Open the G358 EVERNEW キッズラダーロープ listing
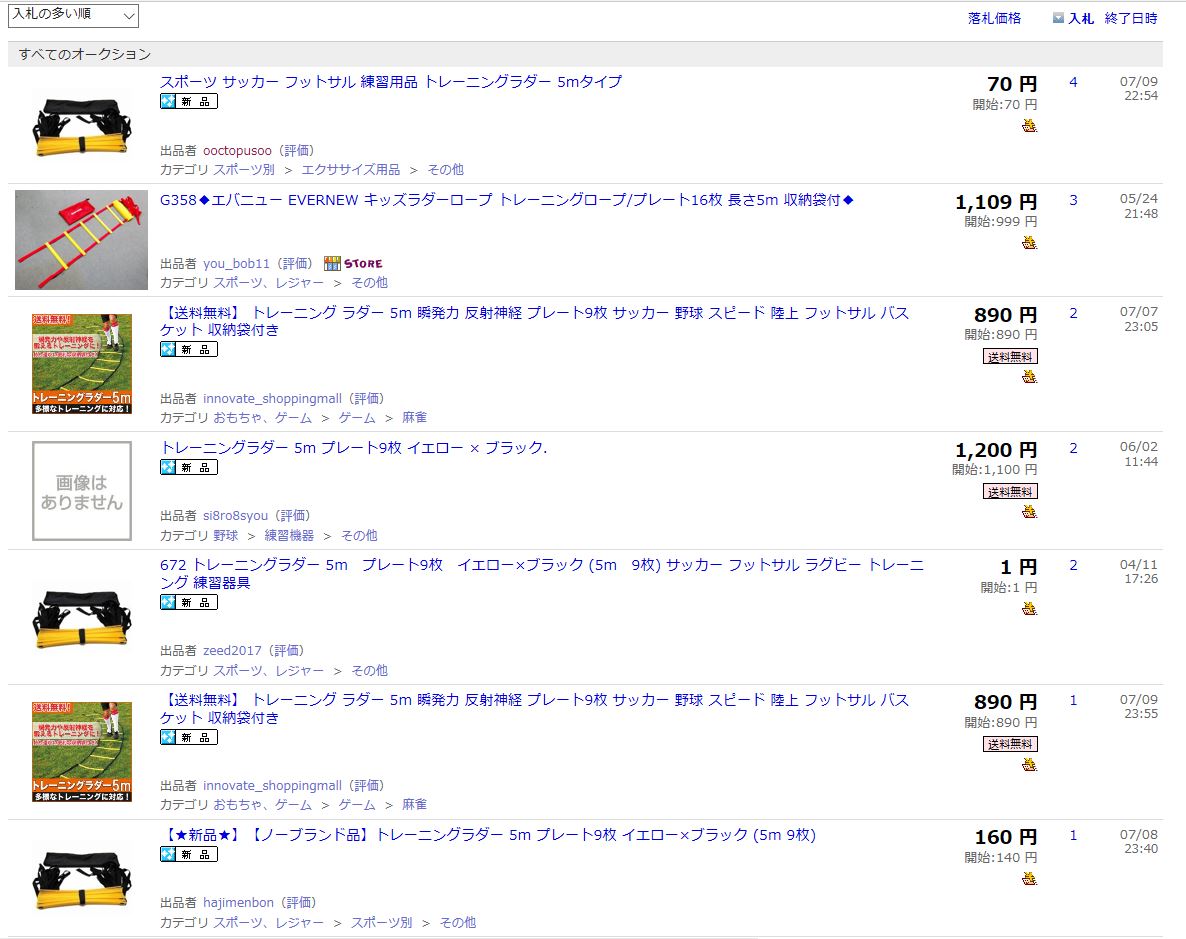The width and height of the screenshot is (1186, 939). tap(506, 200)
